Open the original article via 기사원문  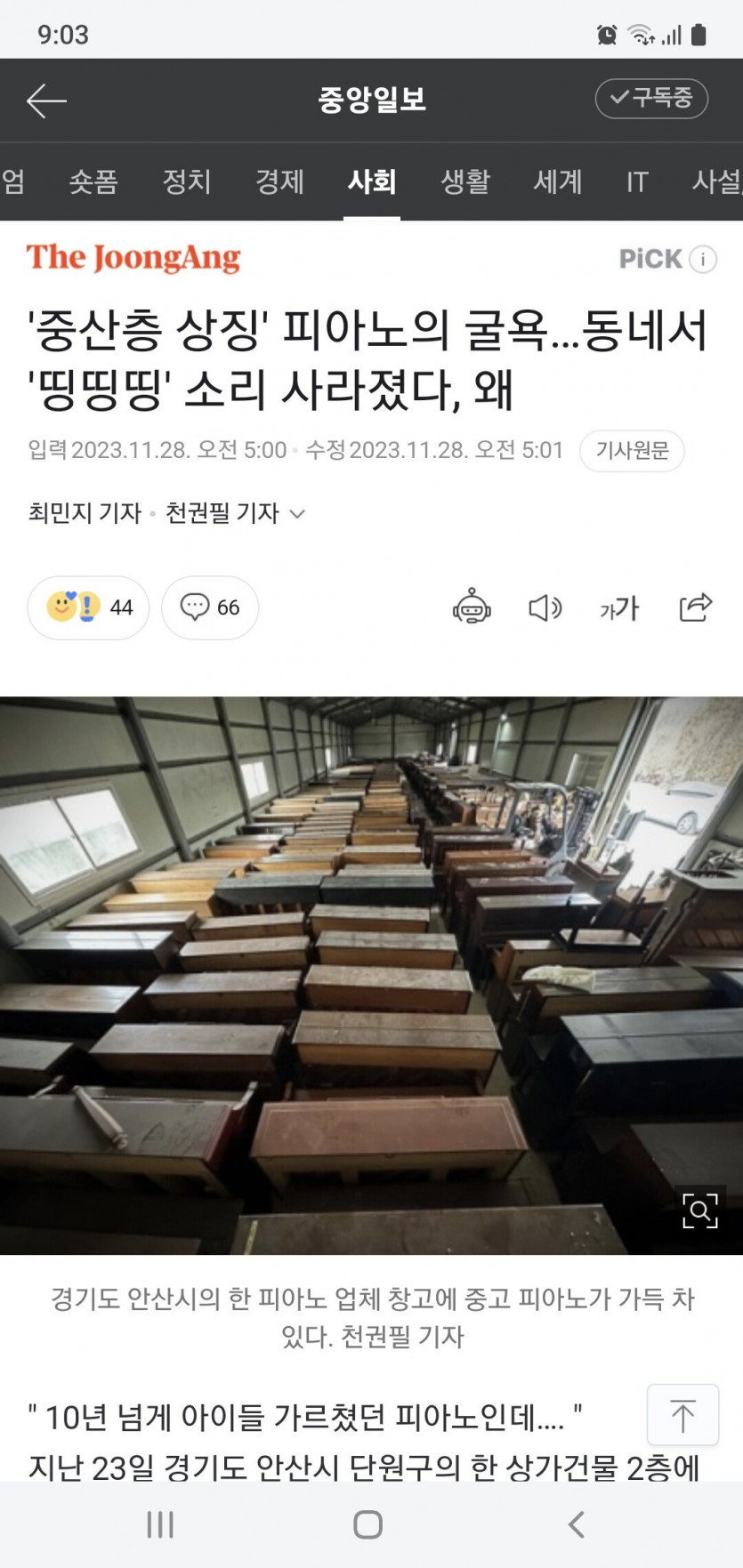tap(632, 451)
